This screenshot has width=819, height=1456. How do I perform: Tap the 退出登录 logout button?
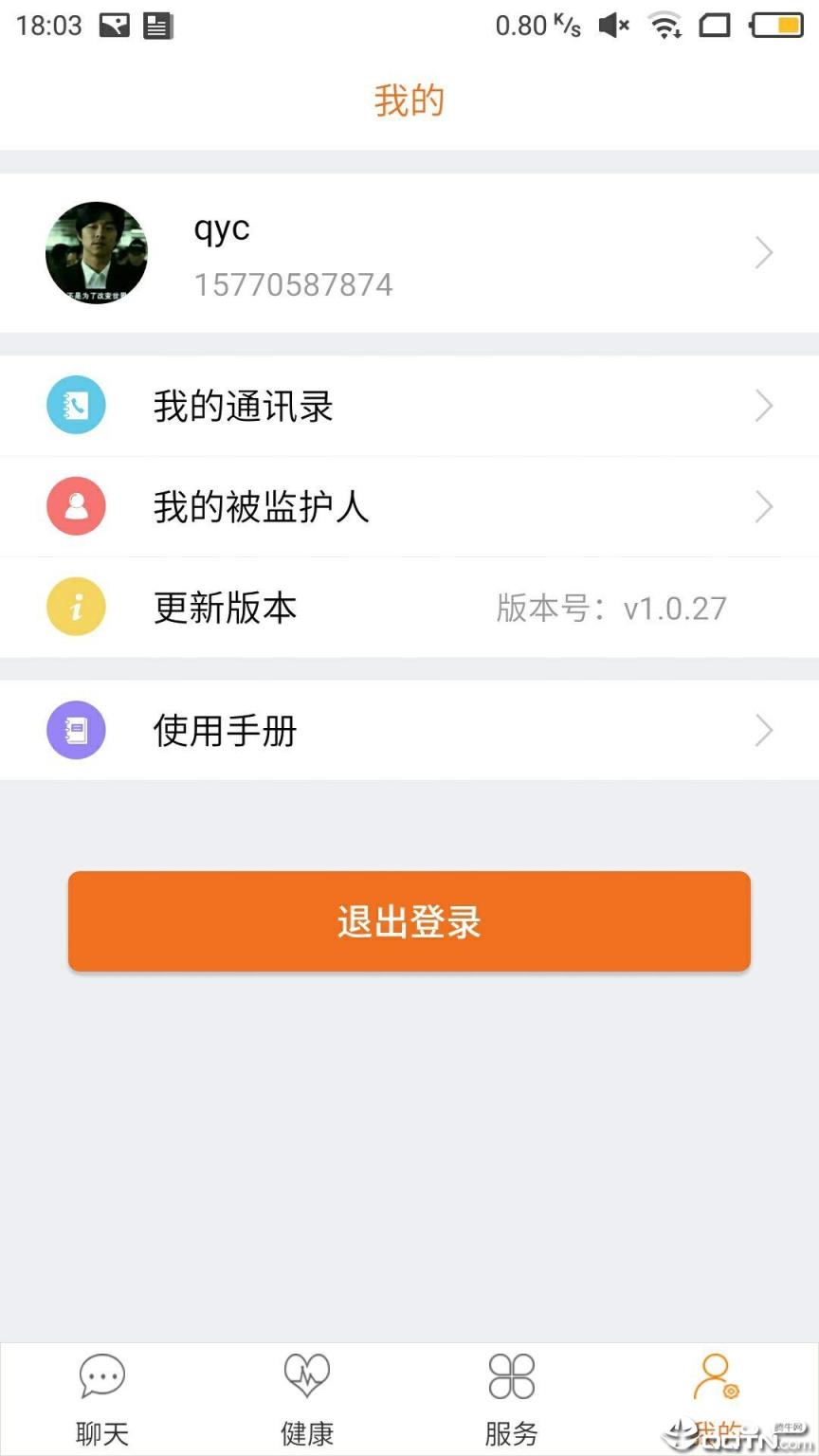pos(409,919)
